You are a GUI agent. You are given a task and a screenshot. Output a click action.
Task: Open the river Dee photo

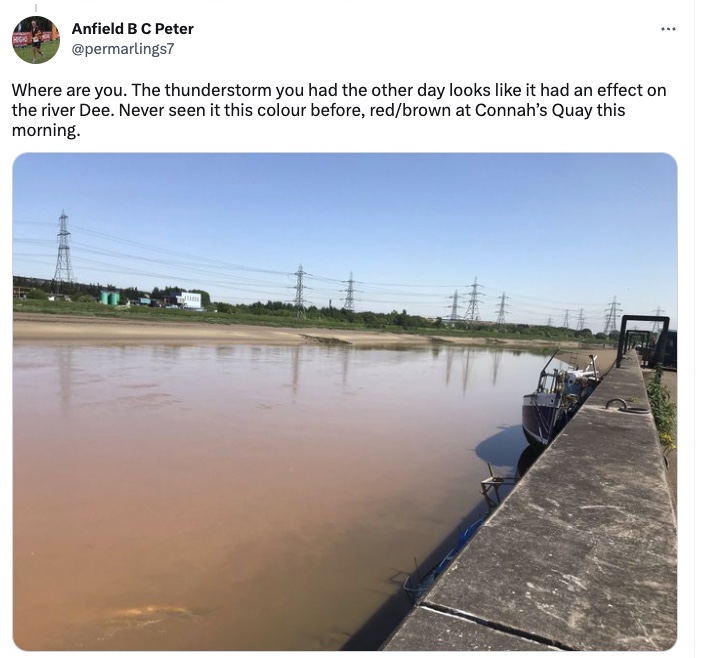344,400
